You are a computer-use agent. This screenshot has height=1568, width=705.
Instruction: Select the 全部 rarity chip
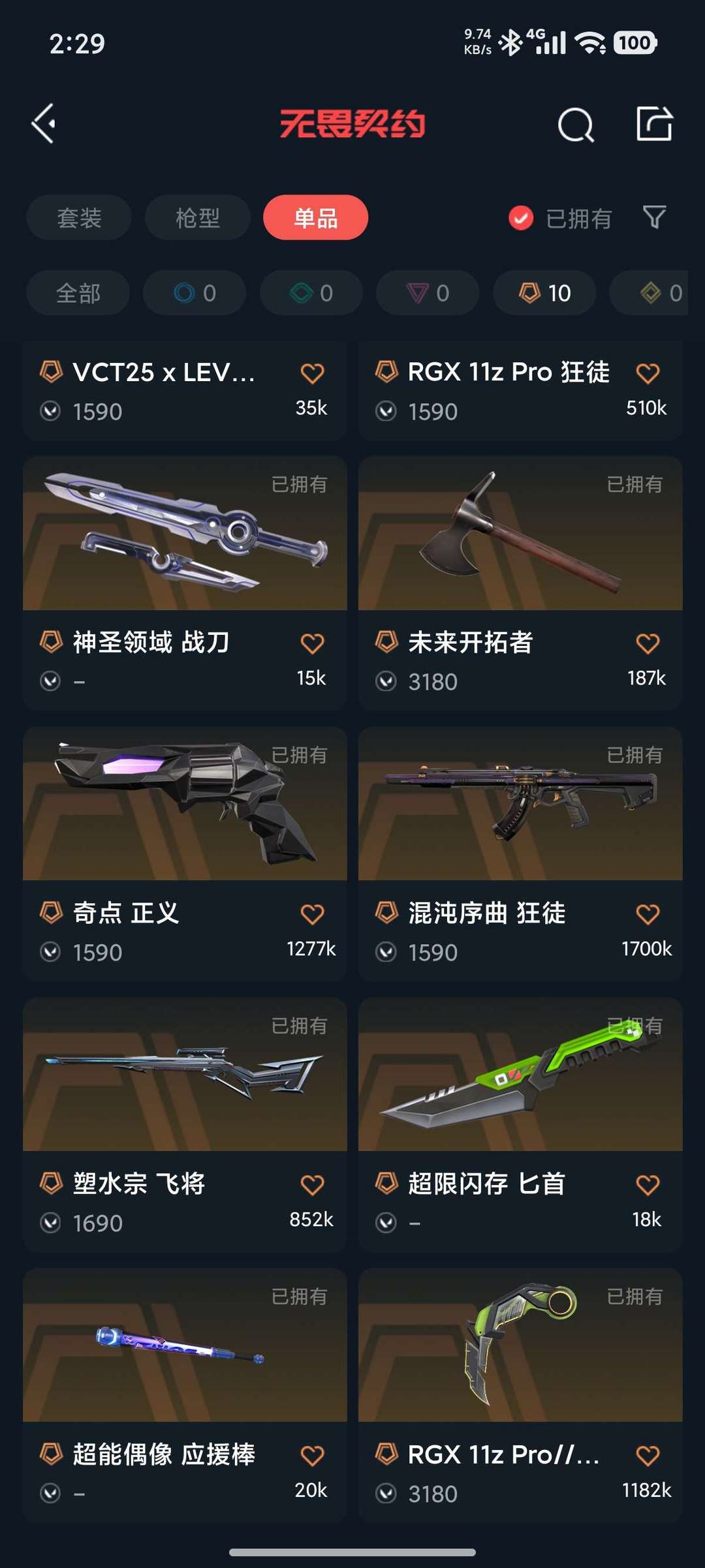(x=78, y=293)
